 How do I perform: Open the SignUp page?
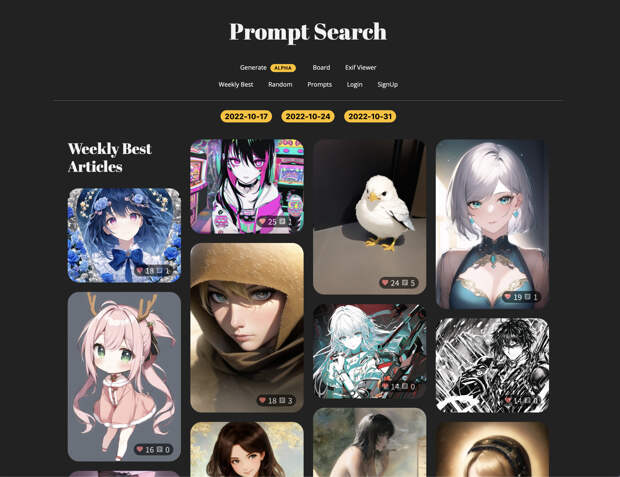pyautogui.click(x=387, y=85)
